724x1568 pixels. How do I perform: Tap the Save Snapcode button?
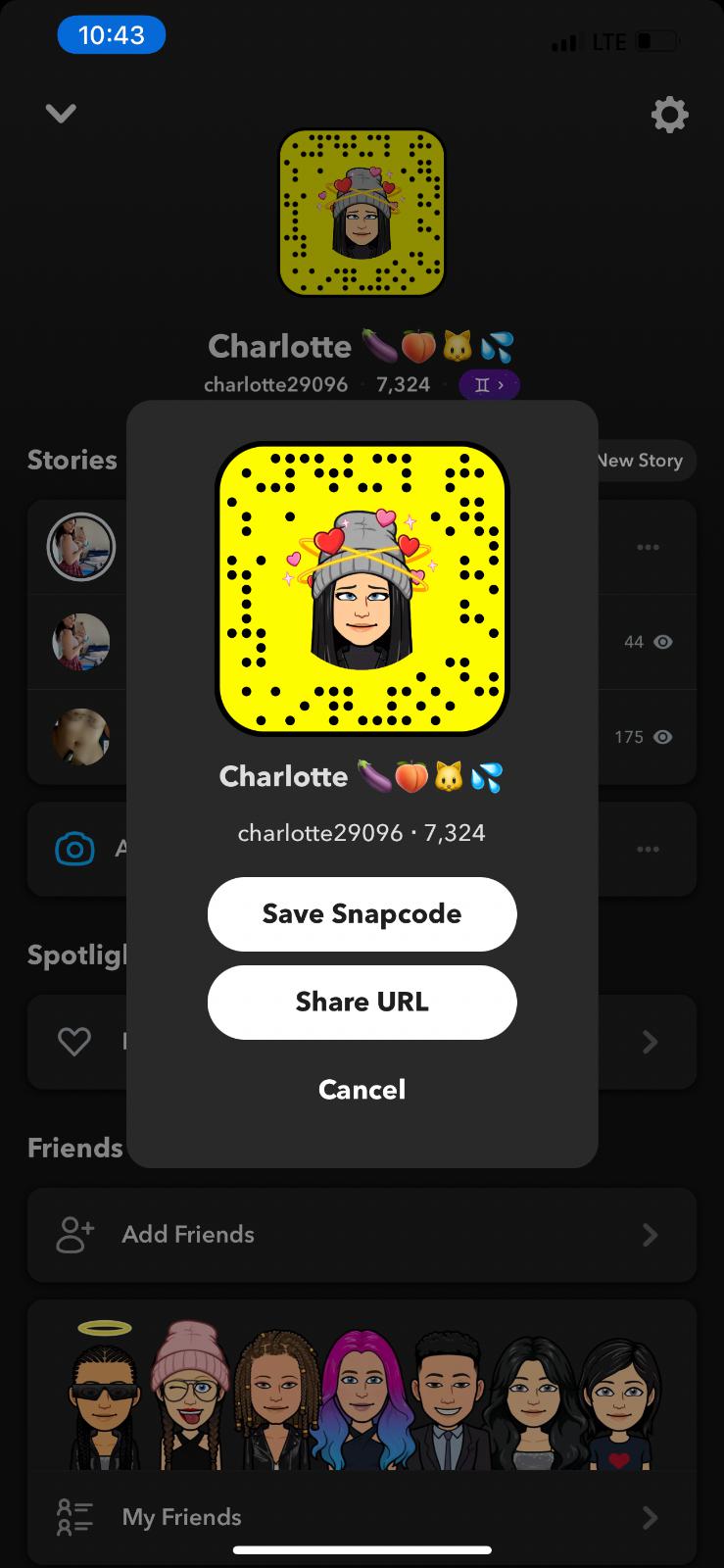[x=362, y=913]
